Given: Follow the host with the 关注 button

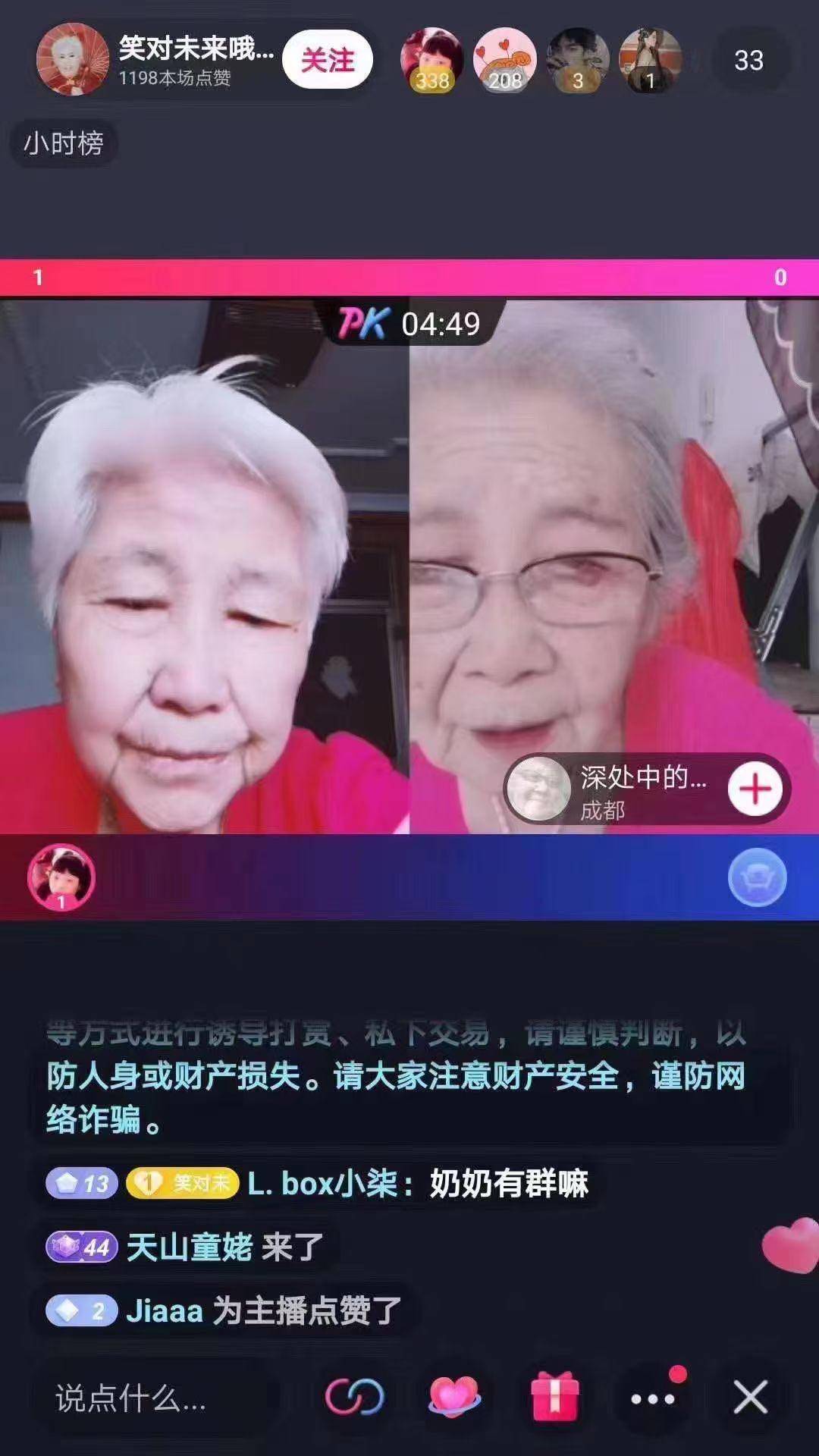Looking at the screenshot, I should pos(328,60).
